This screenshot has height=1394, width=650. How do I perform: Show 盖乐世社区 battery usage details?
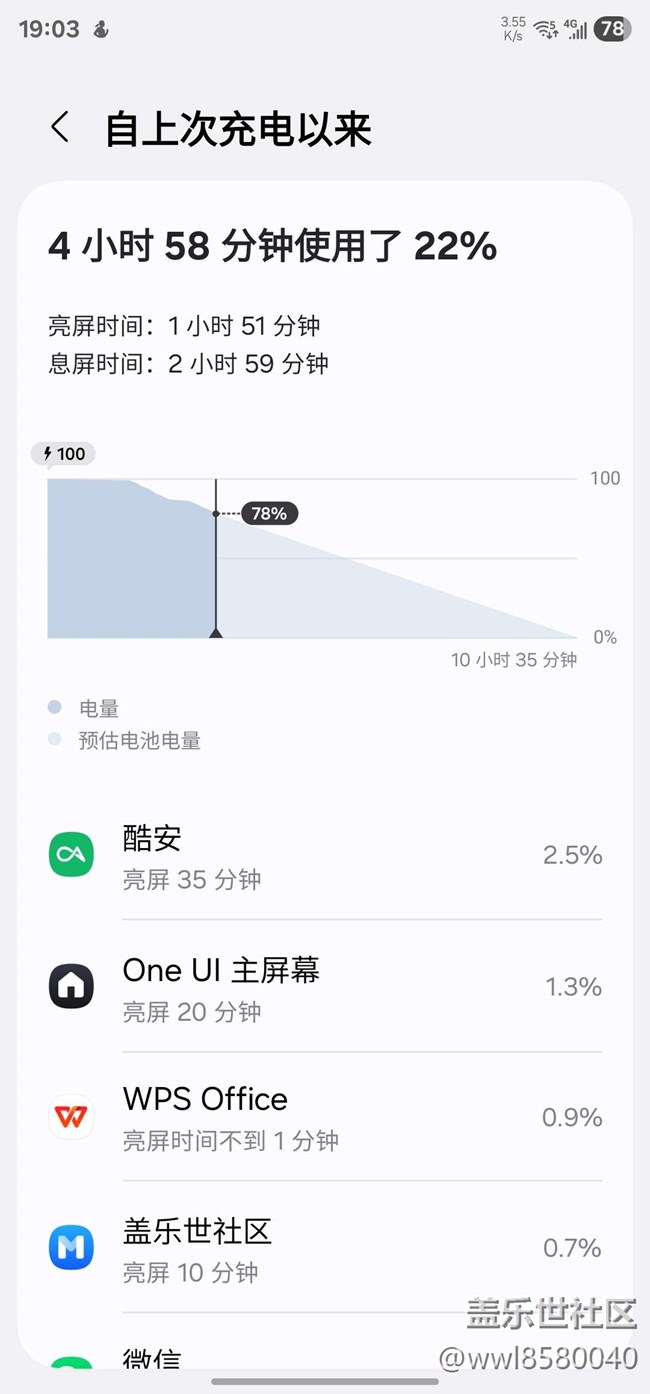325,1248
